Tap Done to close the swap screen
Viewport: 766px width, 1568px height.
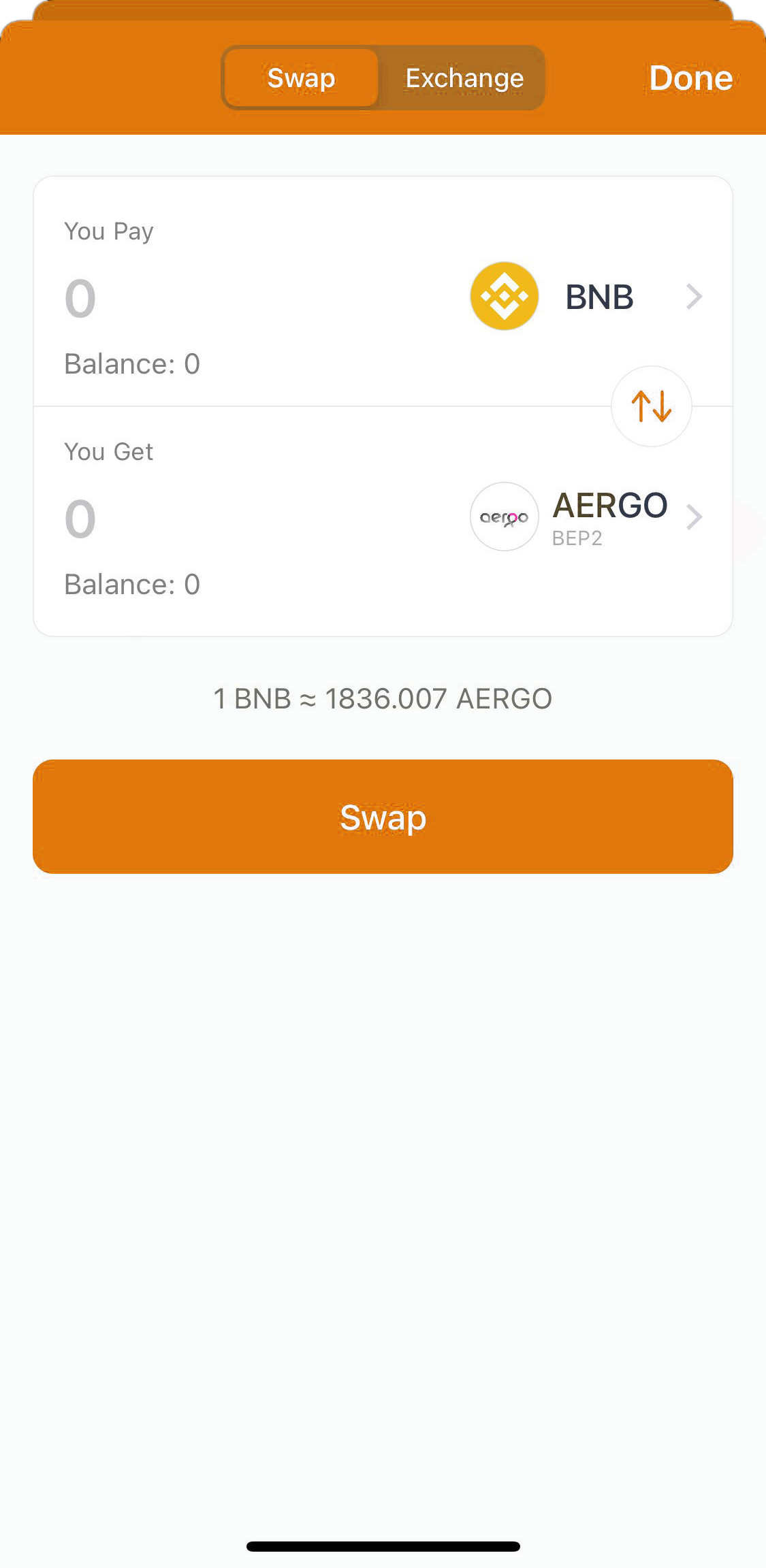pos(690,78)
